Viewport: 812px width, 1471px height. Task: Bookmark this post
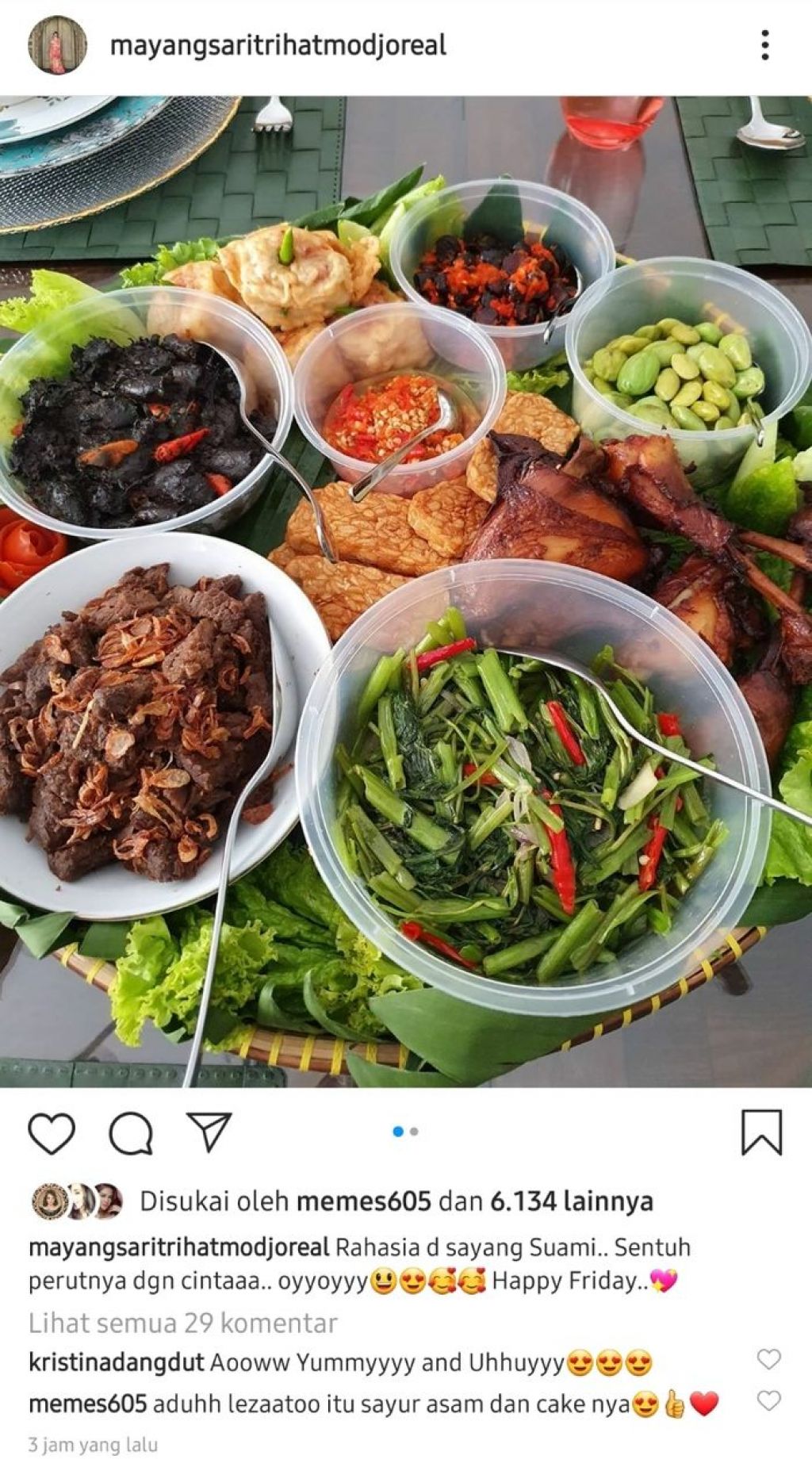coord(761,1132)
